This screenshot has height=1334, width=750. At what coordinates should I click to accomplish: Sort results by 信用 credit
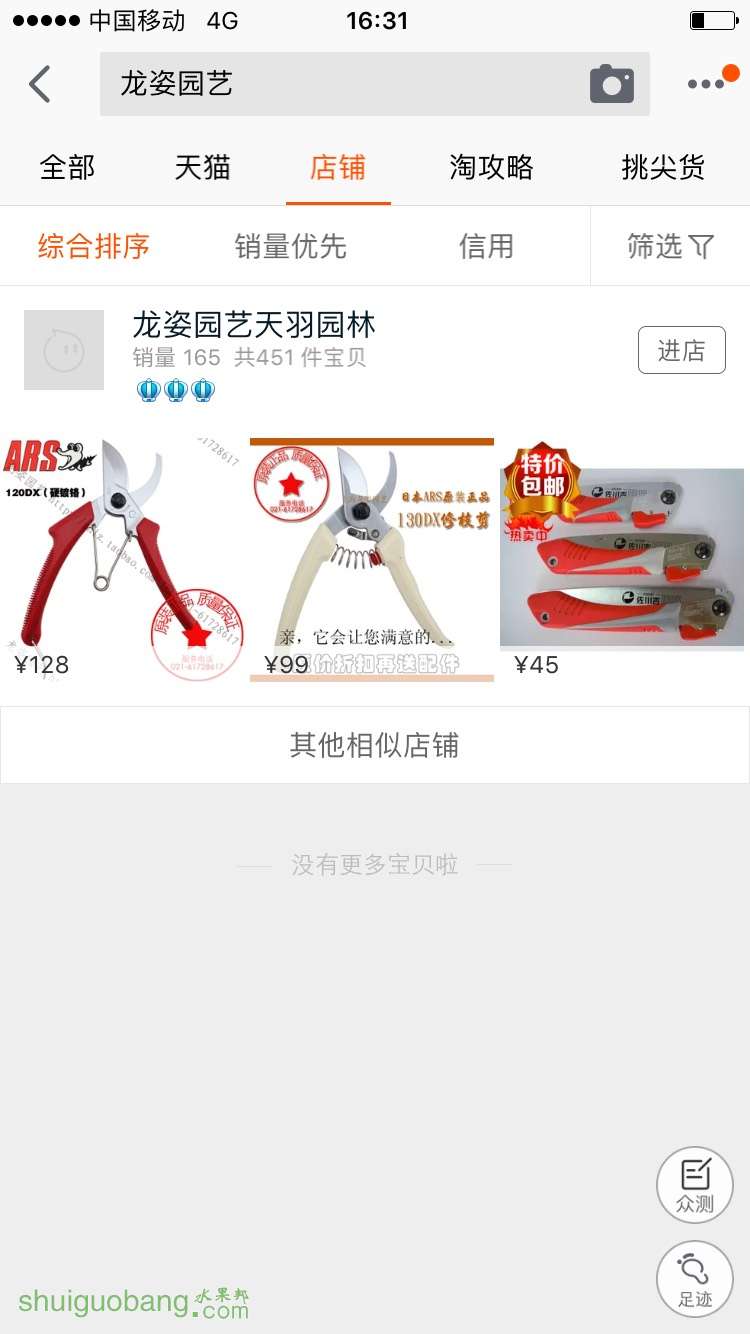point(485,246)
